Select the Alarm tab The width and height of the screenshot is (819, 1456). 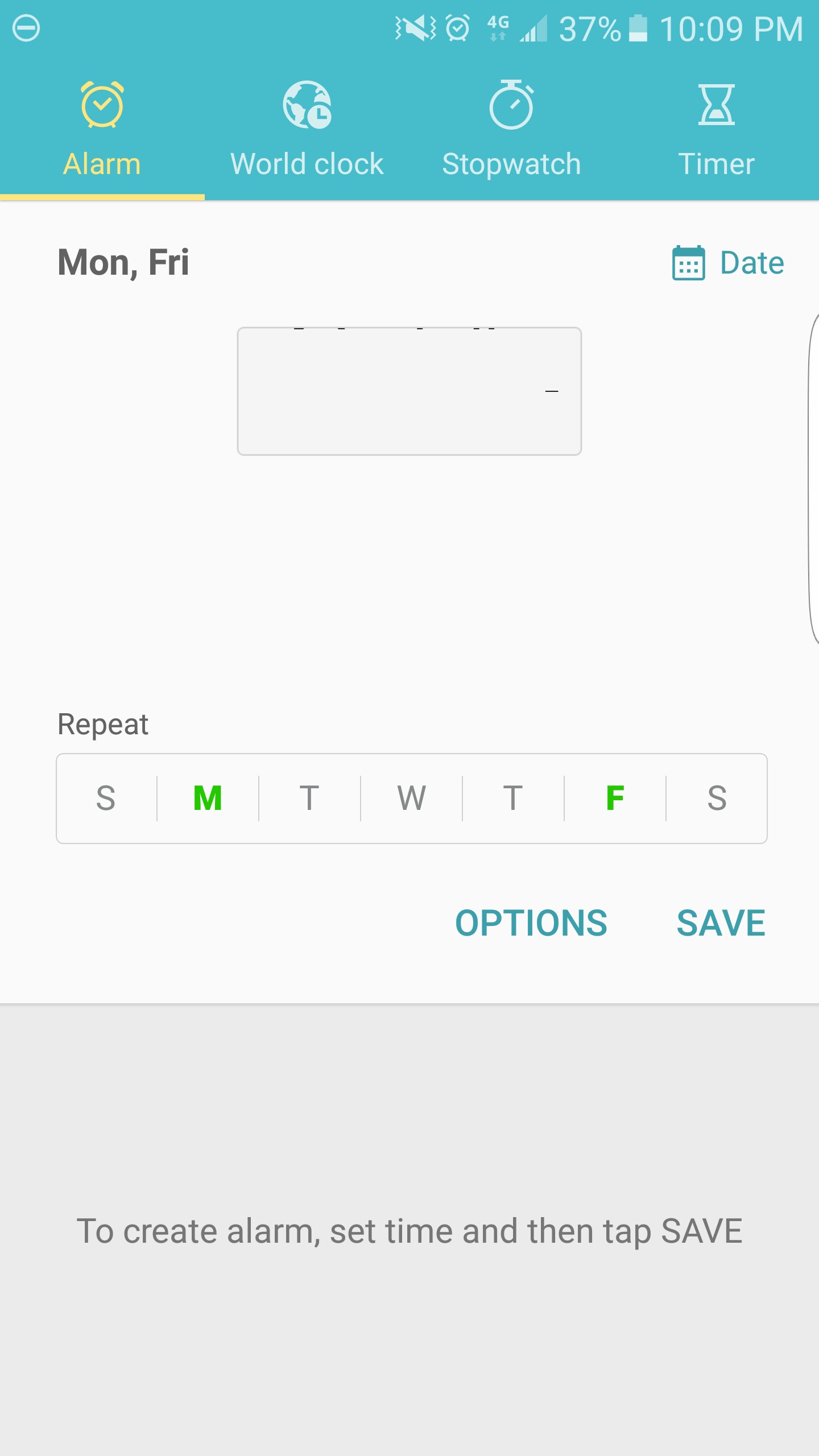tap(102, 130)
